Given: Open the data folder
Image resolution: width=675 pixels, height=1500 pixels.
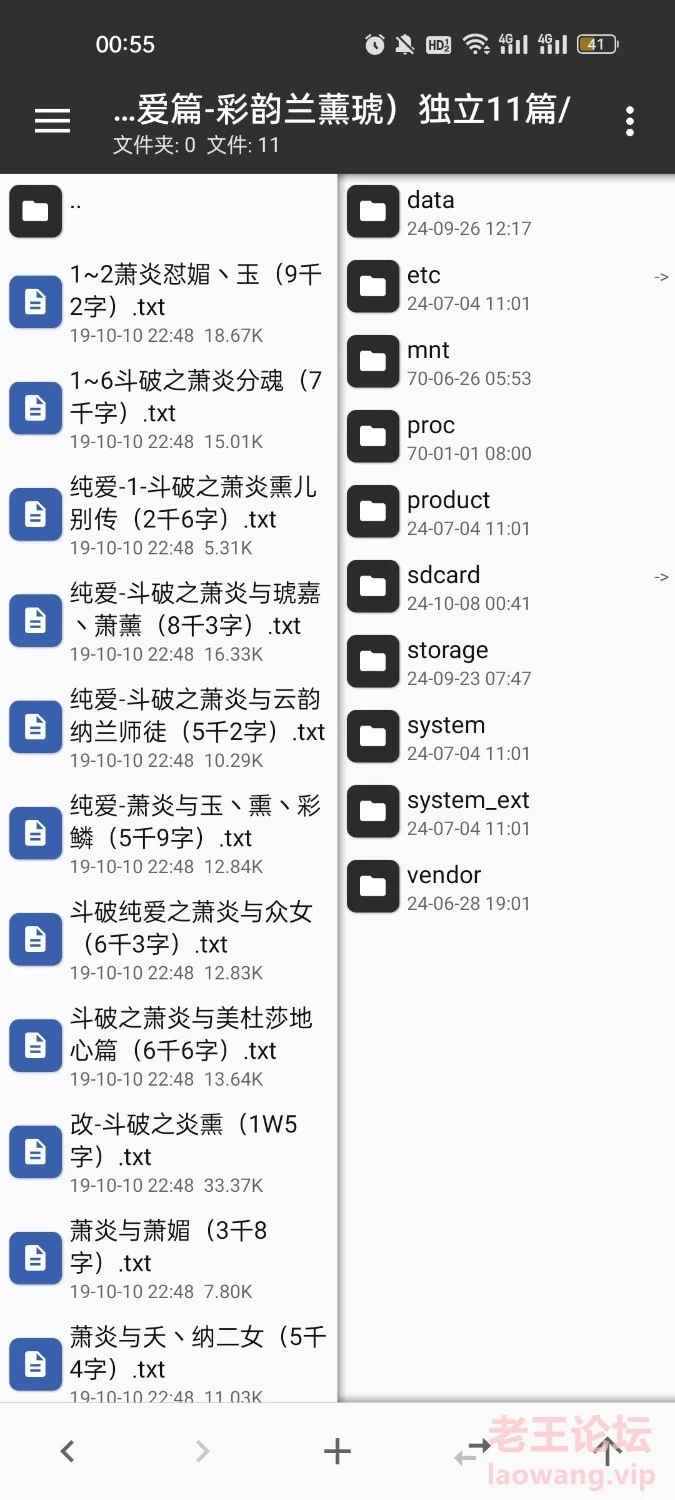Looking at the screenshot, I should (x=508, y=212).
